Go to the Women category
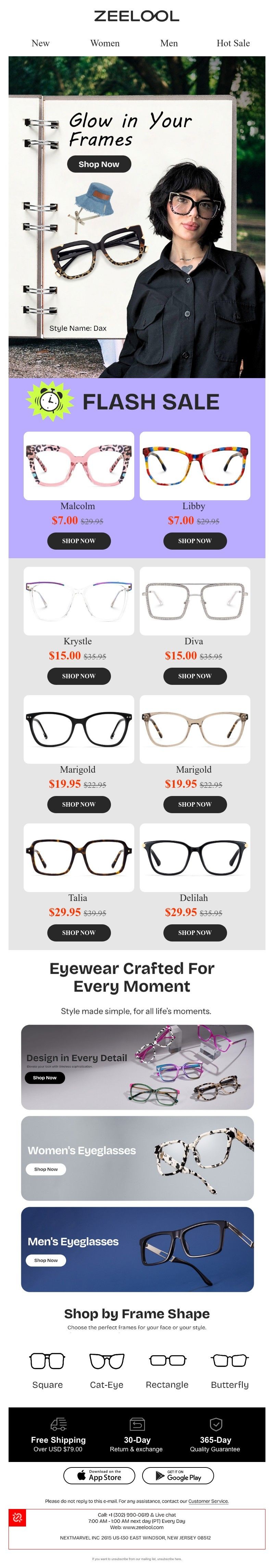This screenshot has width=274, height=1568. [x=104, y=43]
